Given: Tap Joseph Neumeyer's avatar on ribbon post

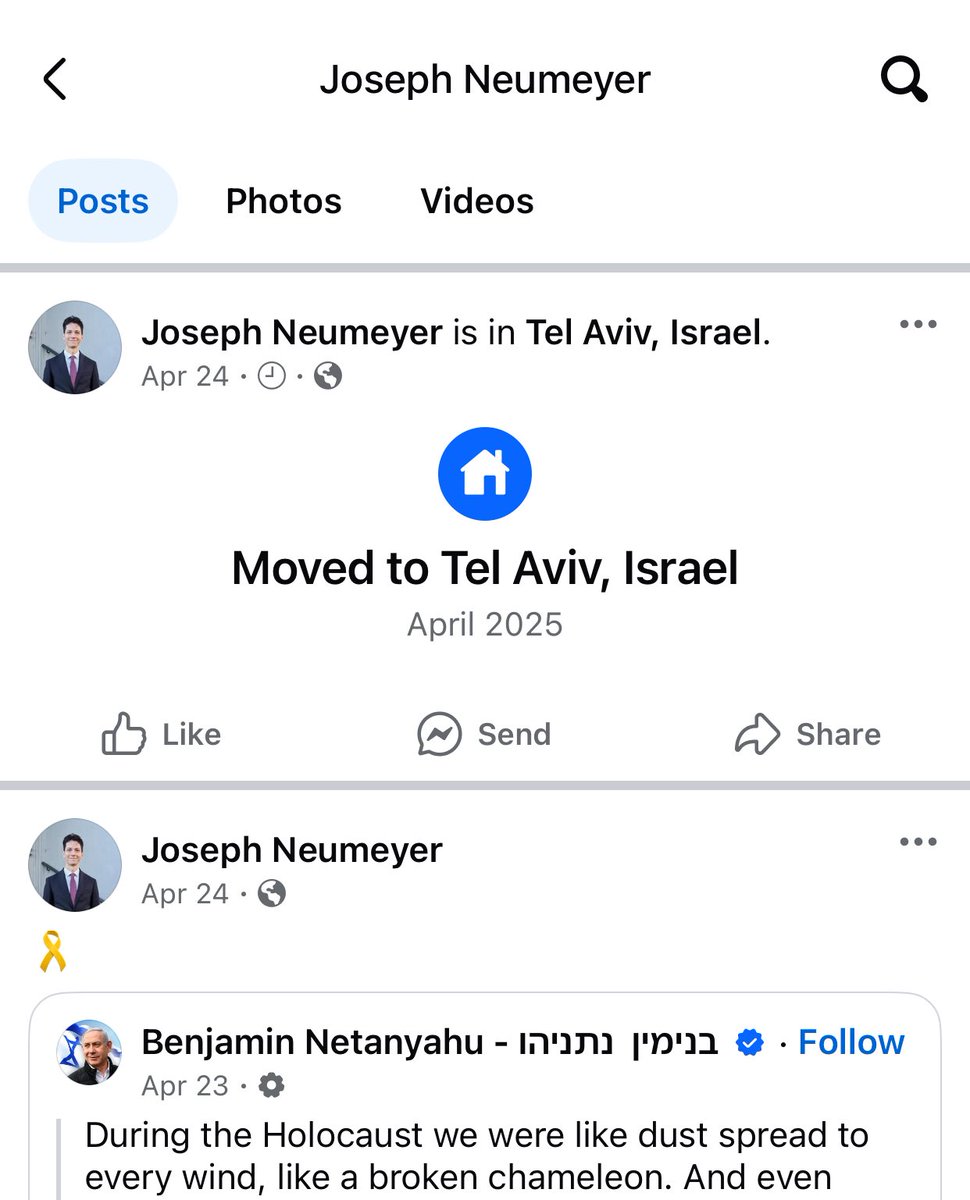Looking at the screenshot, I should [x=75, y=864].
